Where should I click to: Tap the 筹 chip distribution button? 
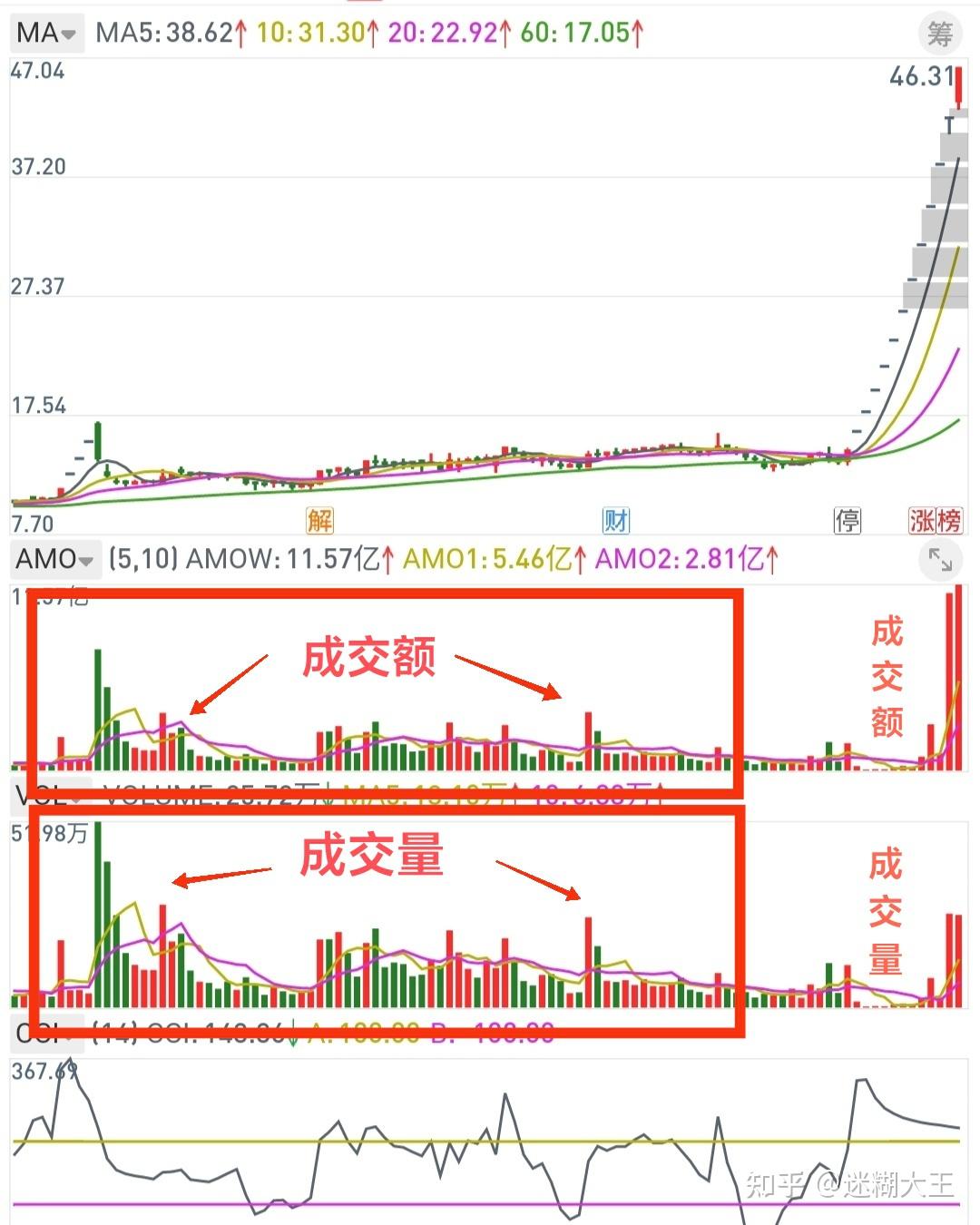[x=939, y=34]
